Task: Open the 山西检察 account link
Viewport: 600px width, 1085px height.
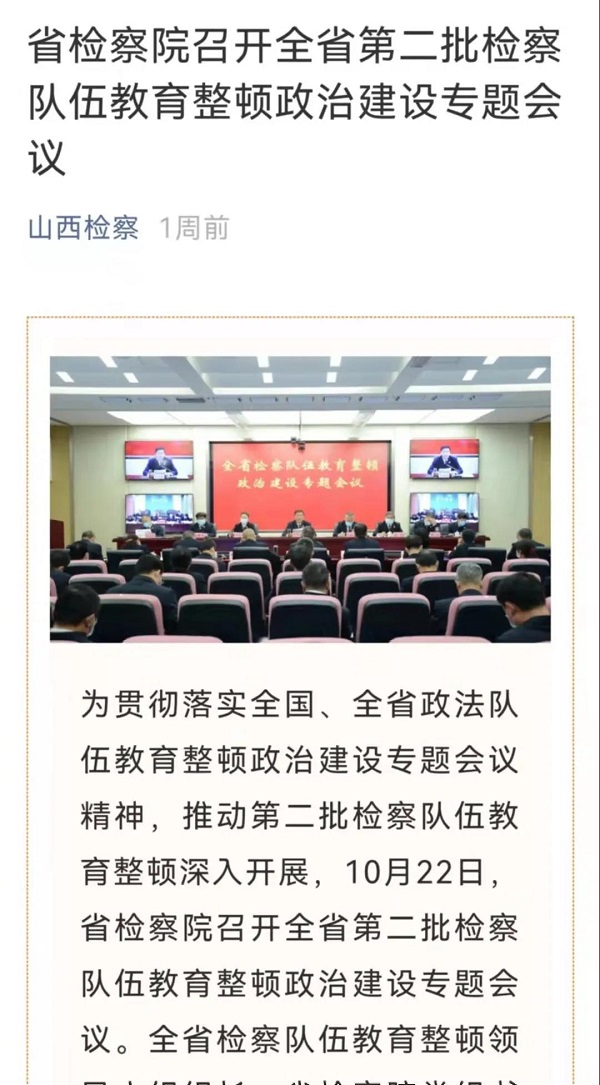Action: [x=83, y=228]
